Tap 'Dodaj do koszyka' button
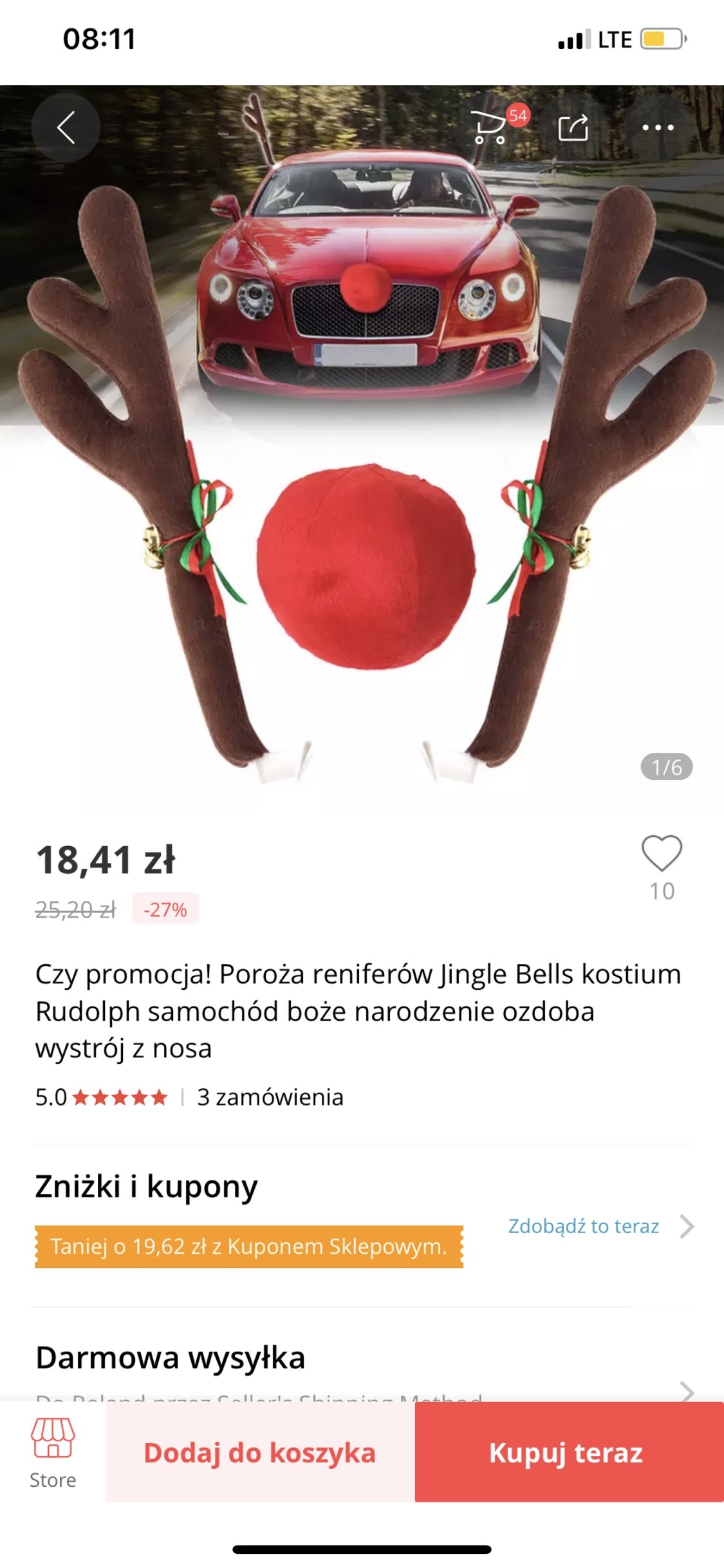 pos(260,1453)
